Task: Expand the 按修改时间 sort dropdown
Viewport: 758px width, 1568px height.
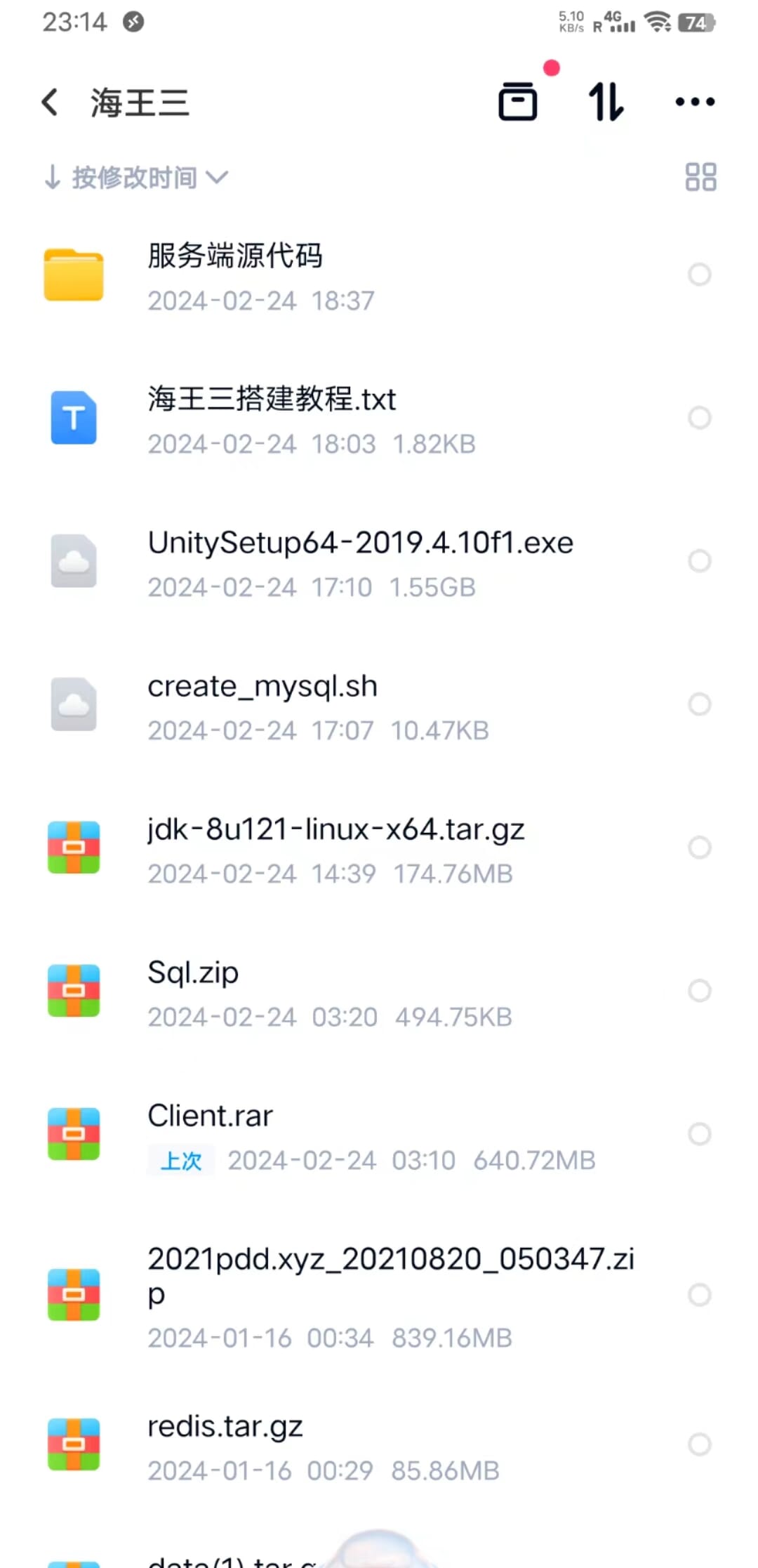Action: pyautogui.click(x=137, y=178)
